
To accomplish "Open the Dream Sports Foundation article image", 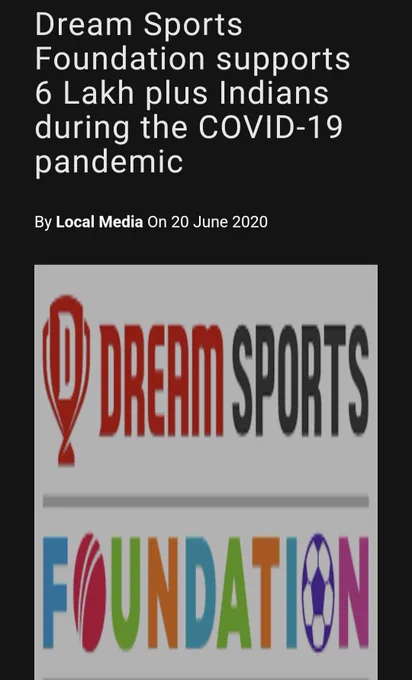I will [x=206, y=472].
